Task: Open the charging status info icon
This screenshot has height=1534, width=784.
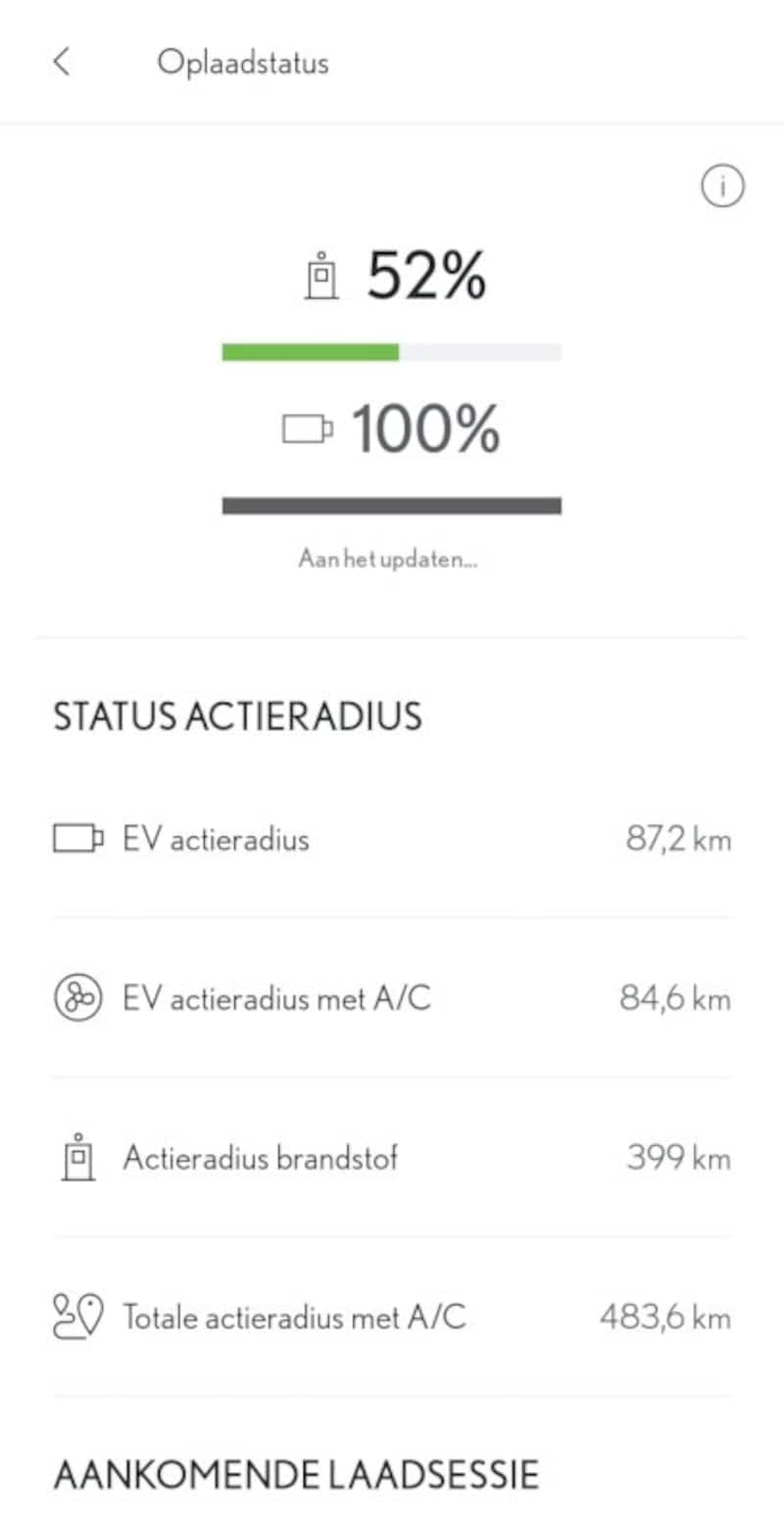Action: tap(722, 186)
